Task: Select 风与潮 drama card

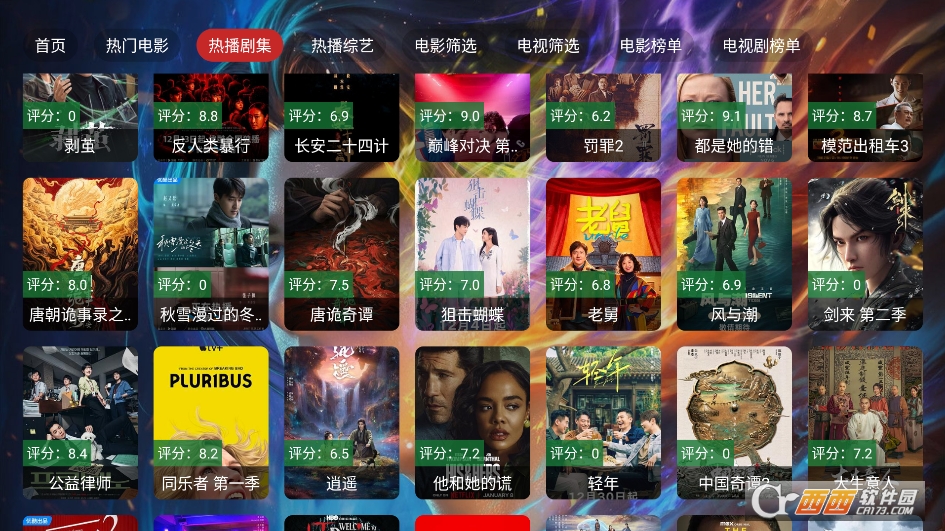Action: [734, 254]
